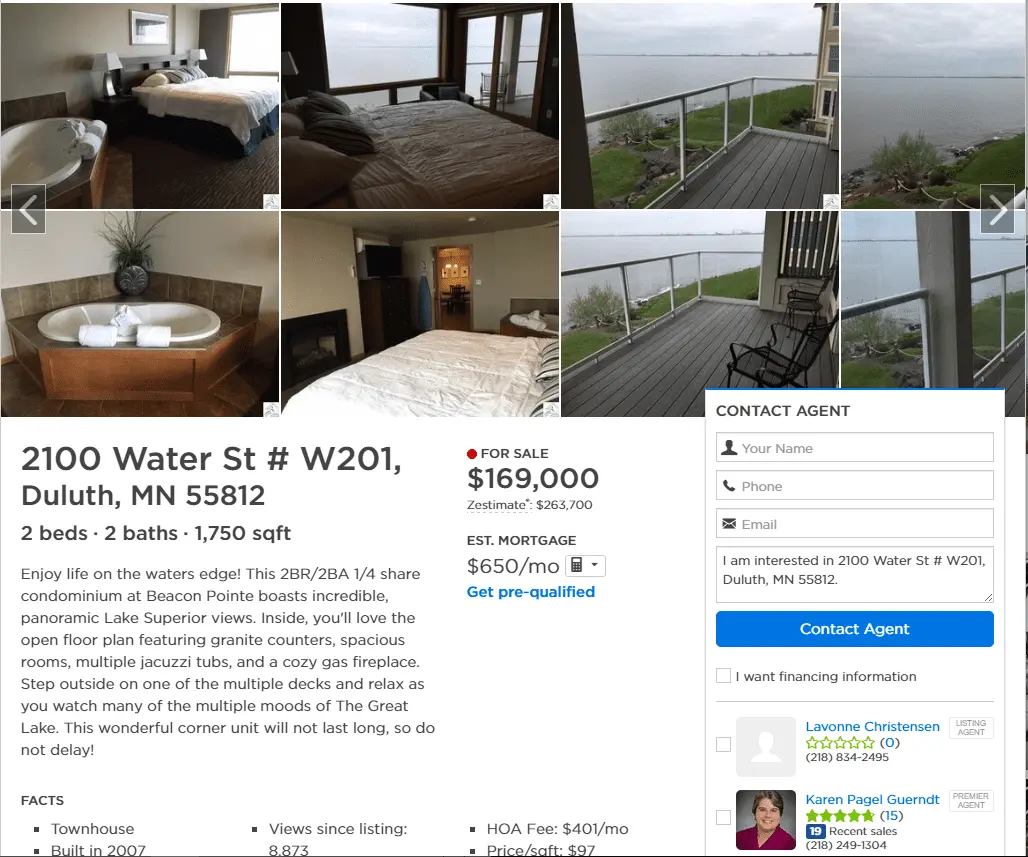Open the corner jacuzzi tub photo
The width and height of the screenshot is (1028, 857).
tap(139, 313)
